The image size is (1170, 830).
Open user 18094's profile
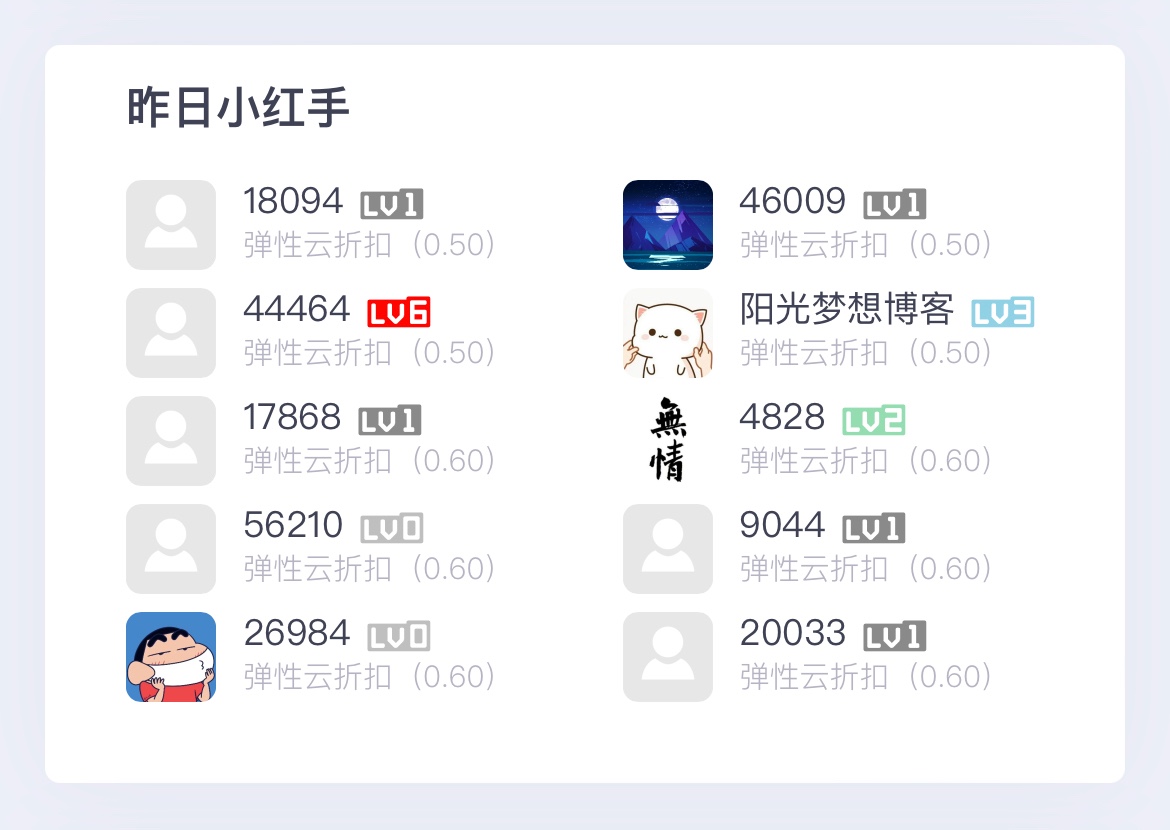[x=293, y=202]
